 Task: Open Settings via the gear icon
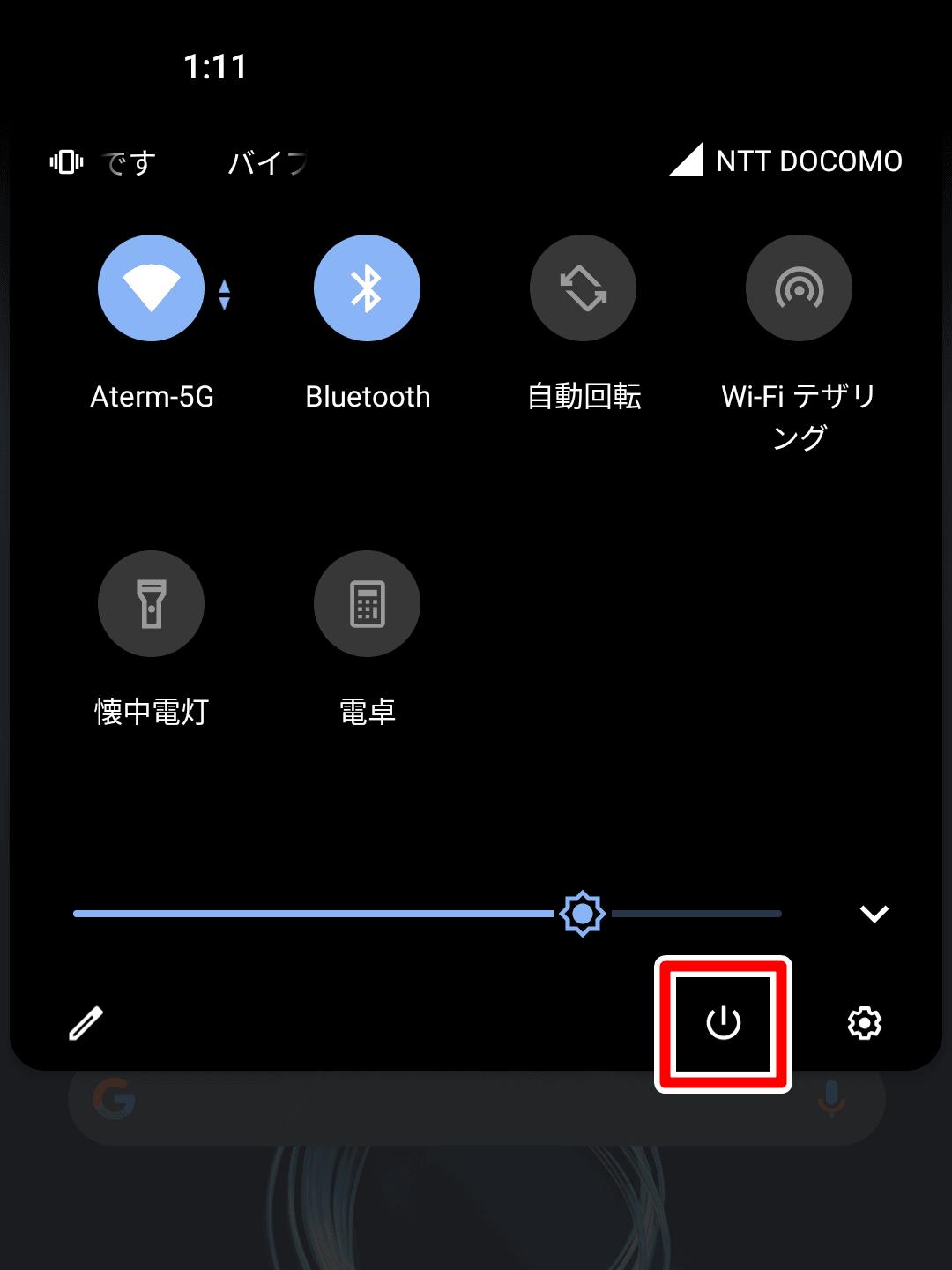coord(864,1023)
